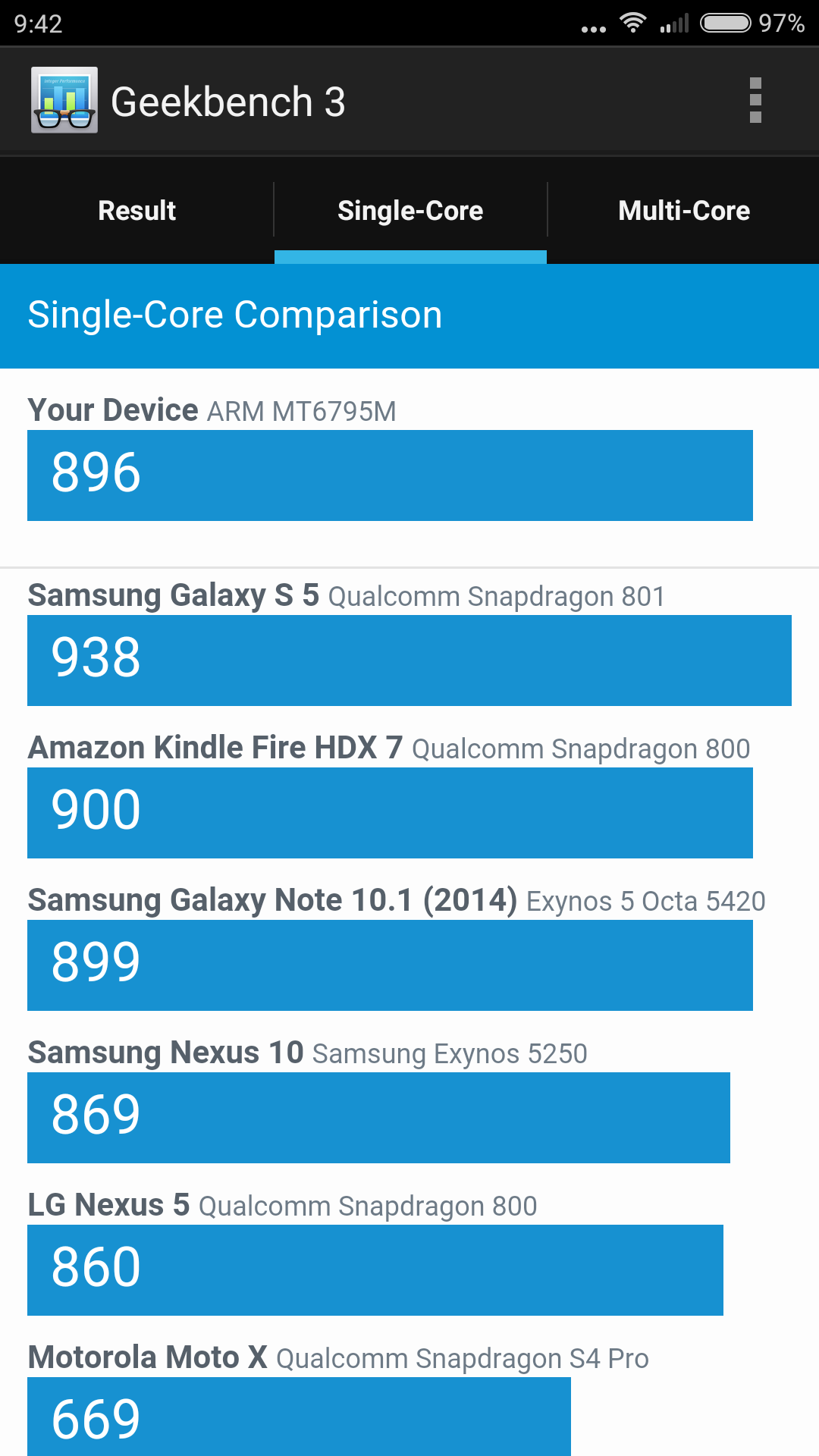
Task: Switch to the Result tab
Action: (136, 210)
